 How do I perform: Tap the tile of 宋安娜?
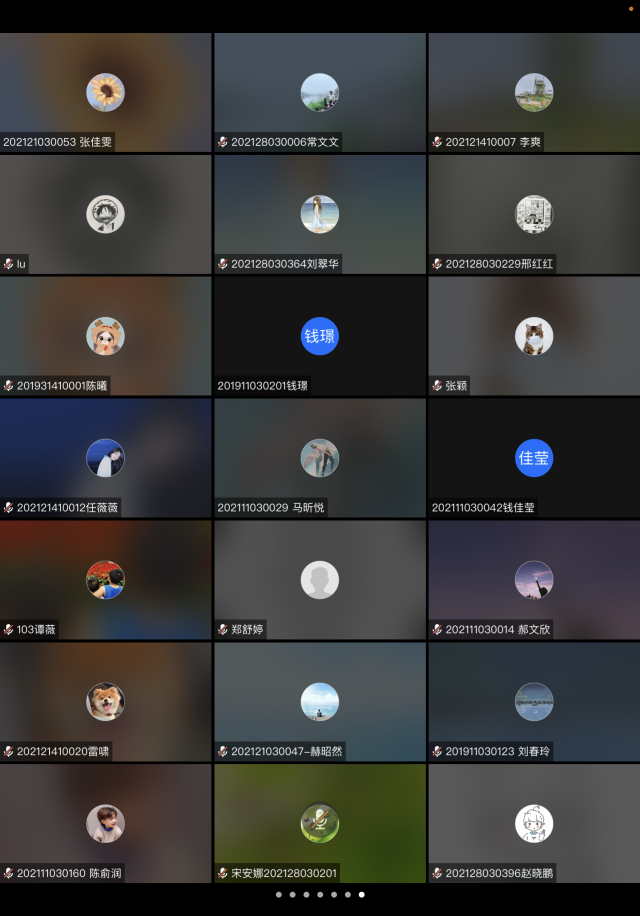click(x=320, y=823)
